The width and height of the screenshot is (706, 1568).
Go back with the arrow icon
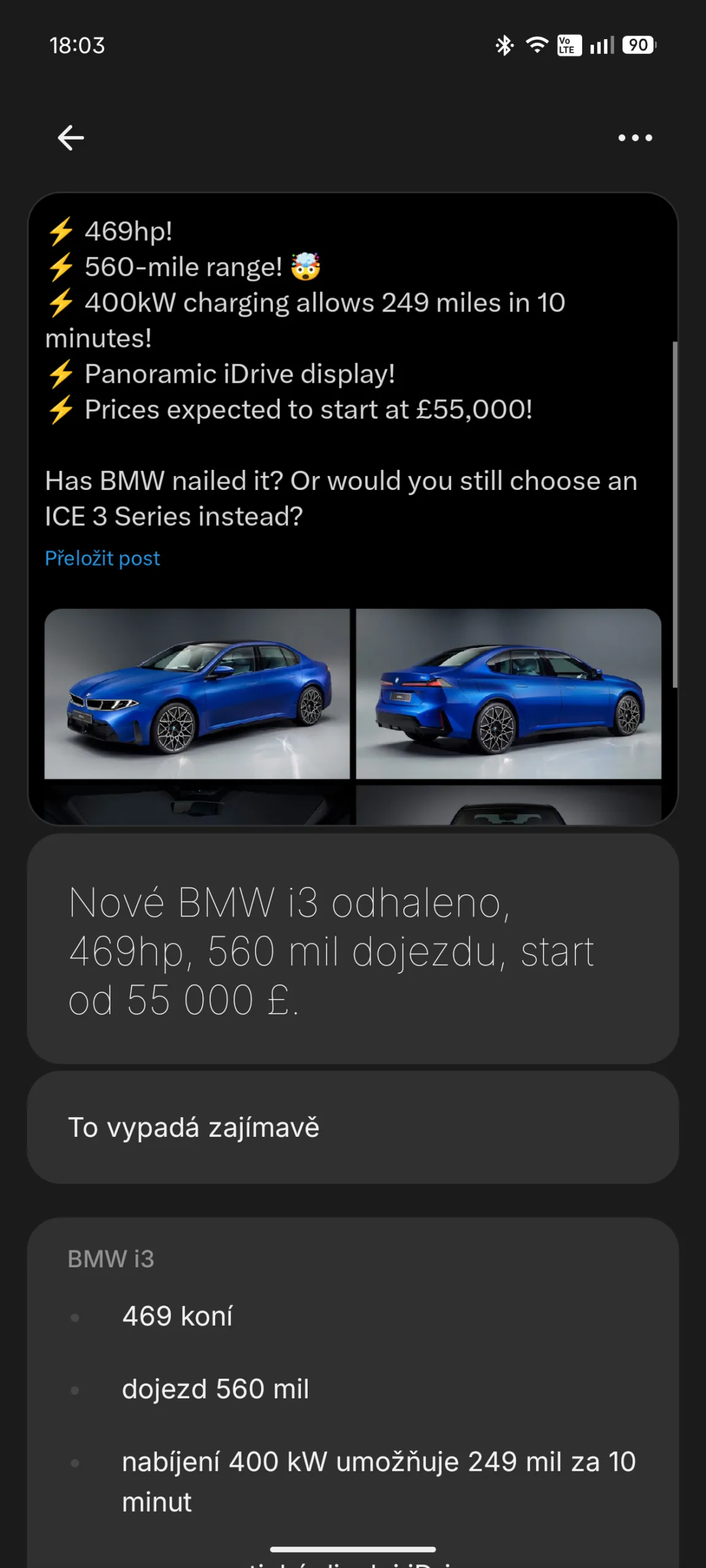(70, 137)
